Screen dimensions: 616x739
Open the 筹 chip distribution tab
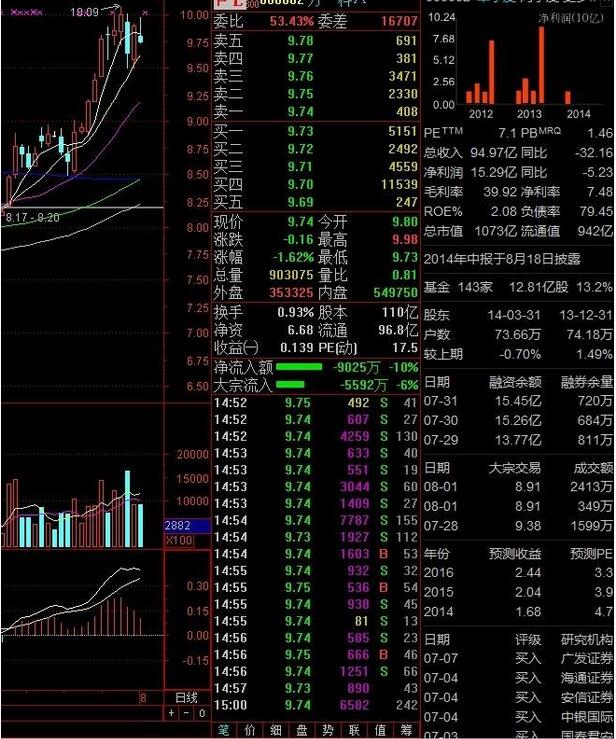click(x=407, y=732)
